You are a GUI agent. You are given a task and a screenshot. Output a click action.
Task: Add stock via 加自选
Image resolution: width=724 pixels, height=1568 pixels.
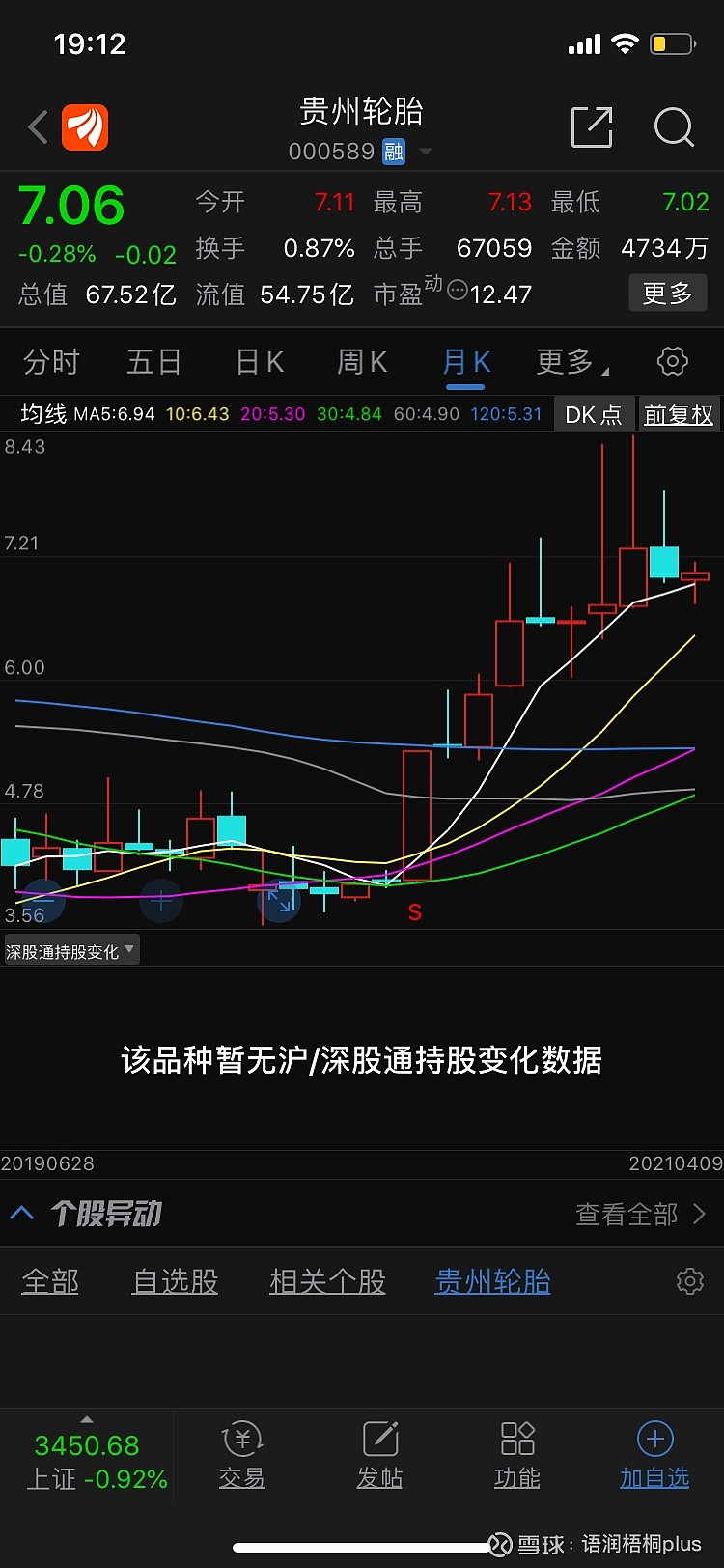click(654, 1455)
